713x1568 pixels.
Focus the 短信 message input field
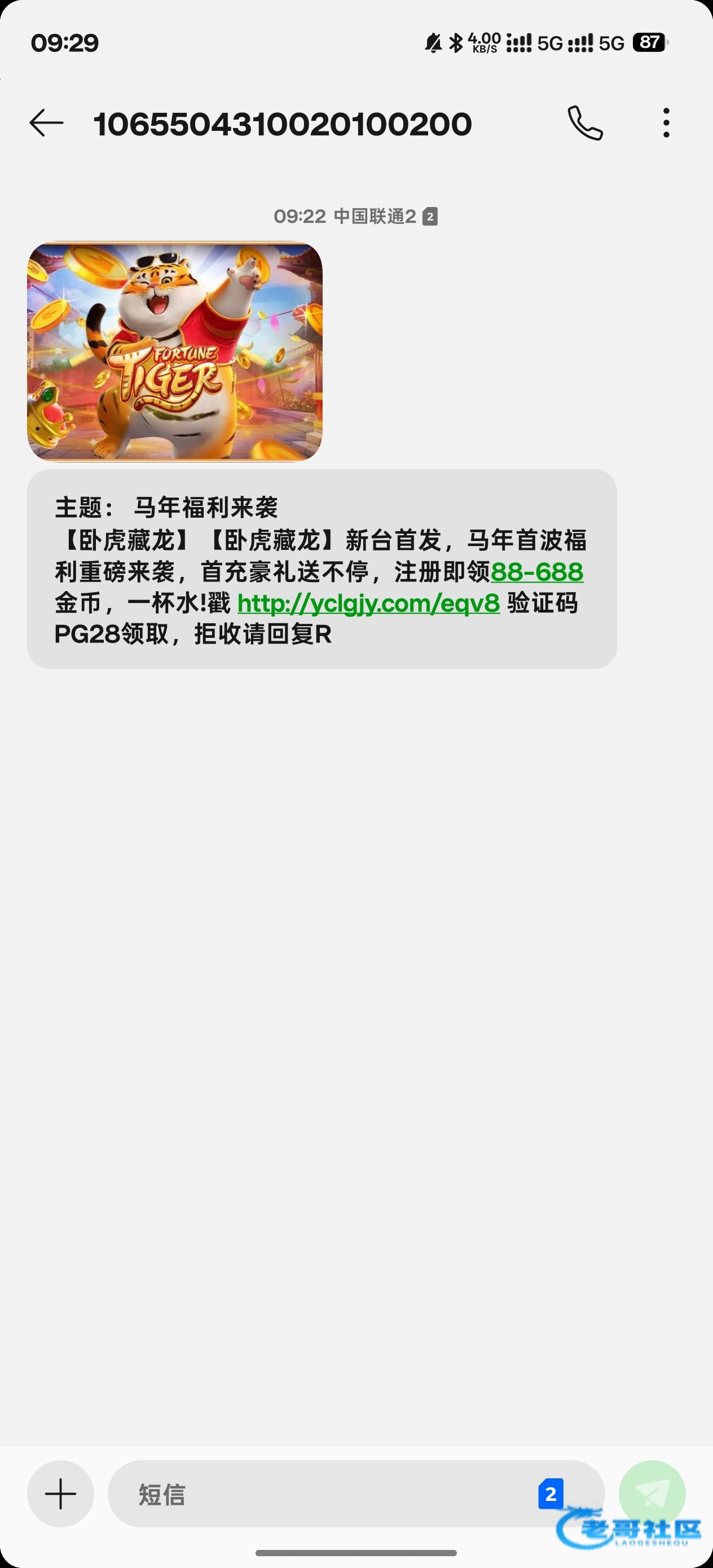point(316,1494)
